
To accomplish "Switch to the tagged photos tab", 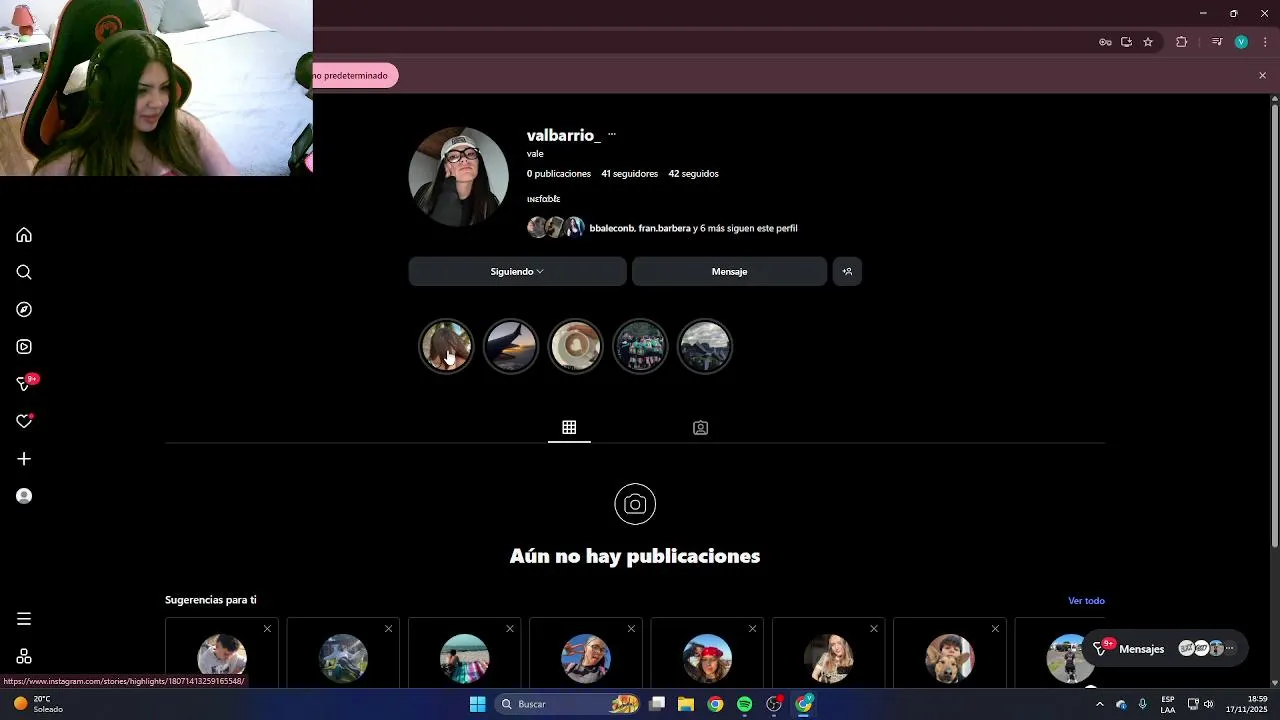I will tap(700, 428).
